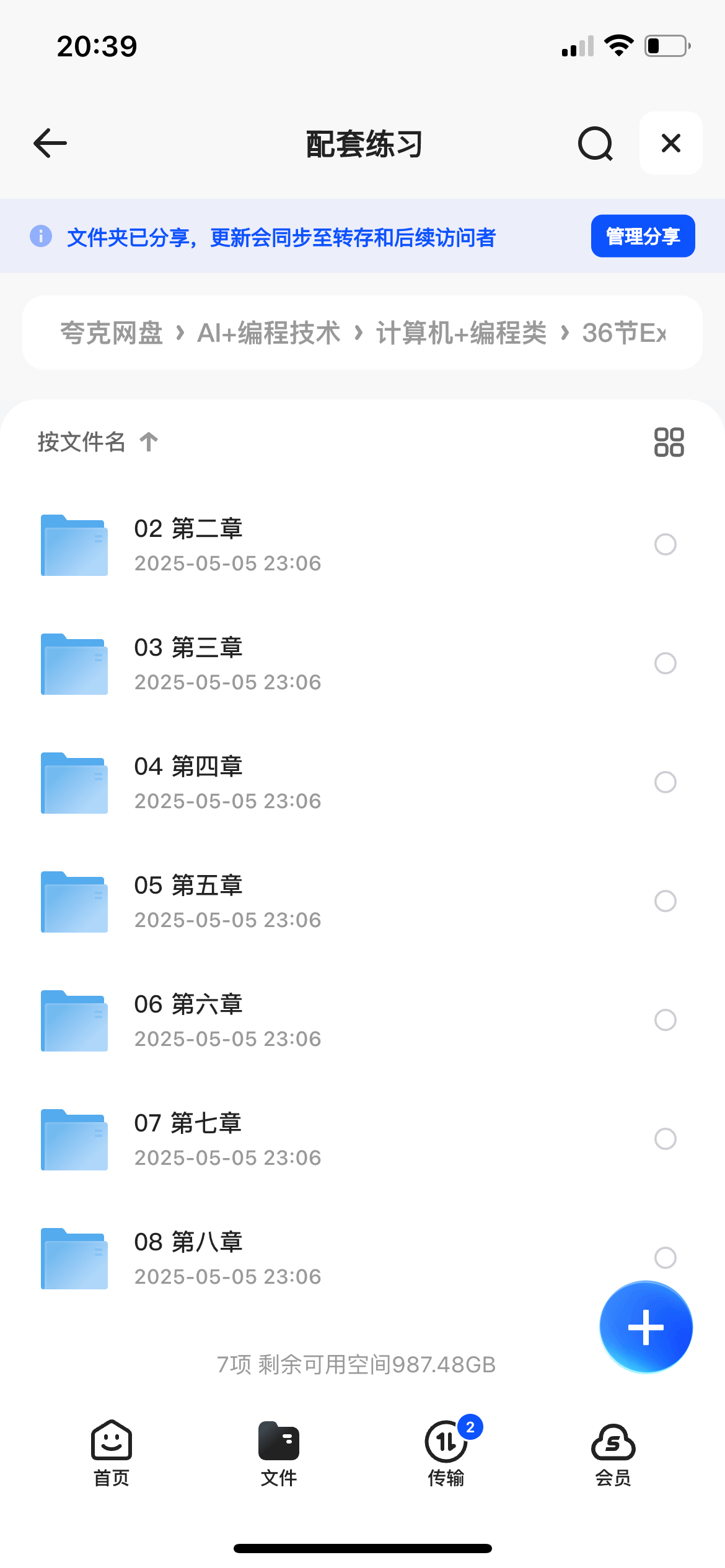
Task: Close the folder view with X
Action: tap(670, 143)
